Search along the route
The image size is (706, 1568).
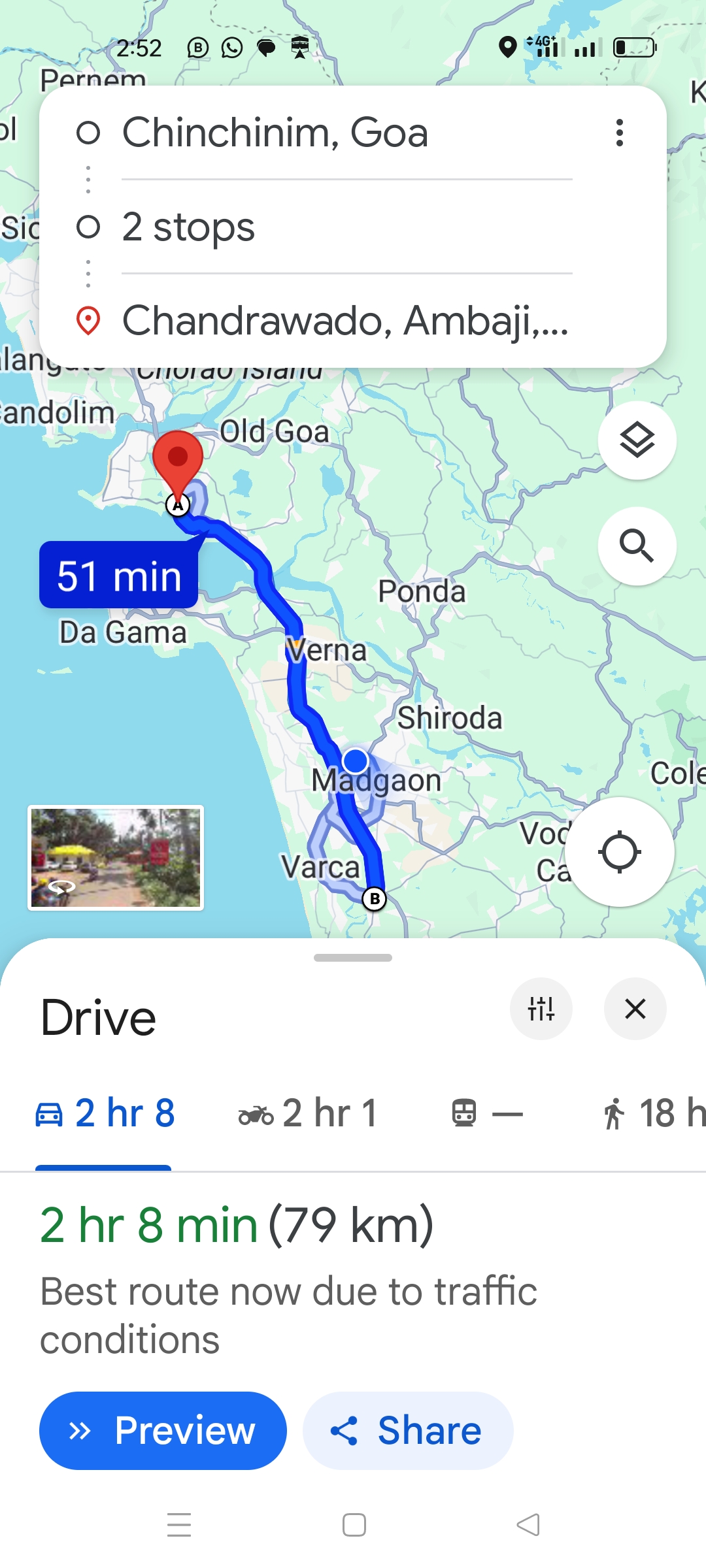point(637,546)
